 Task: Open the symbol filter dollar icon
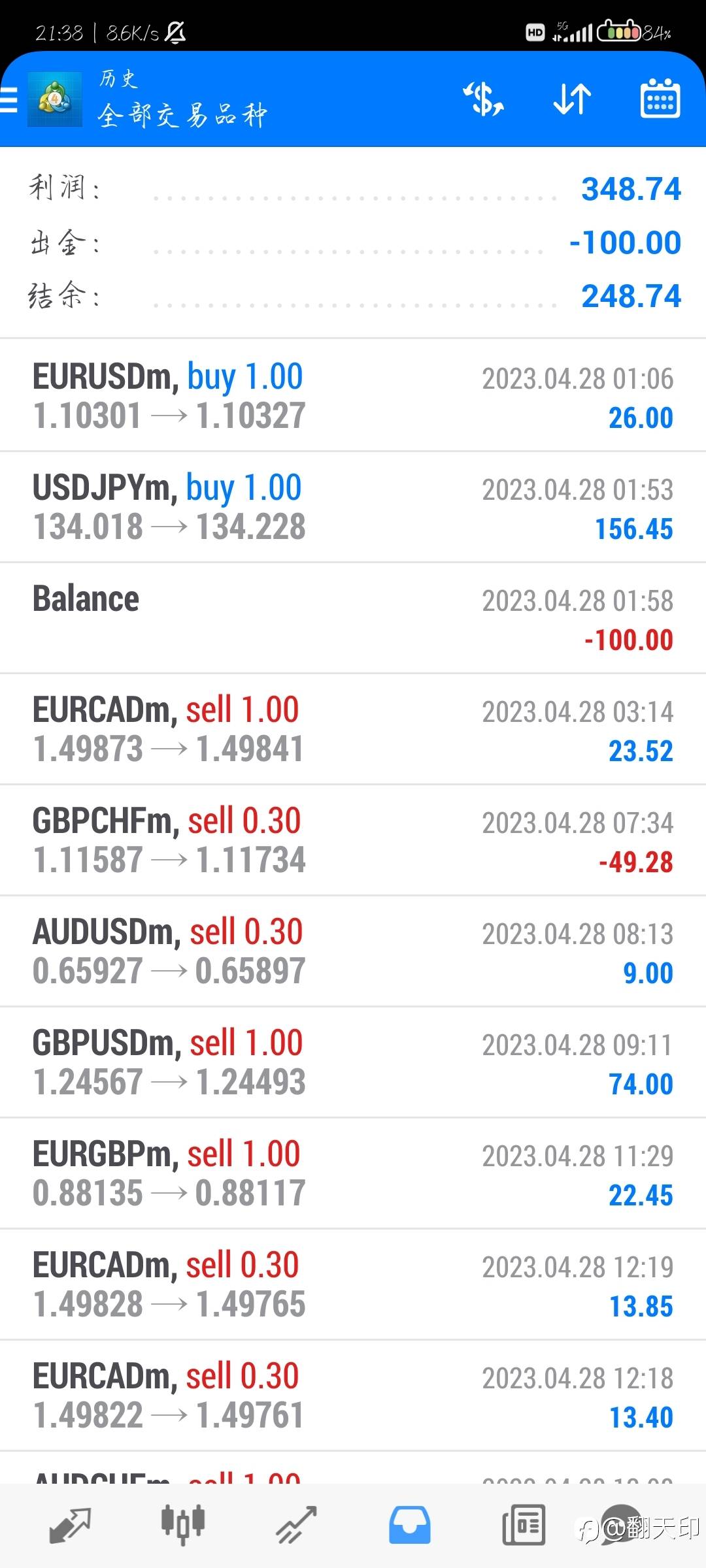point(483,99)
